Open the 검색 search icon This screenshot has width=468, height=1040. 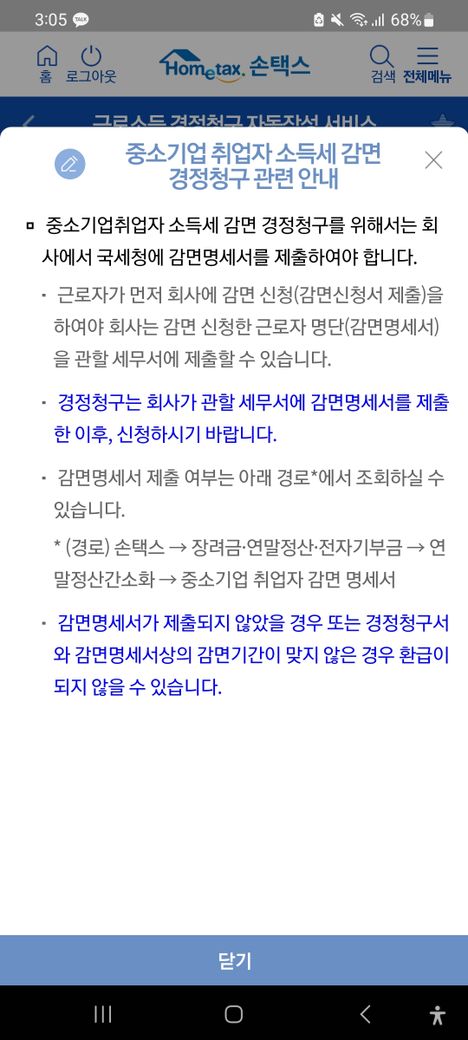click(x=382, y=64)
